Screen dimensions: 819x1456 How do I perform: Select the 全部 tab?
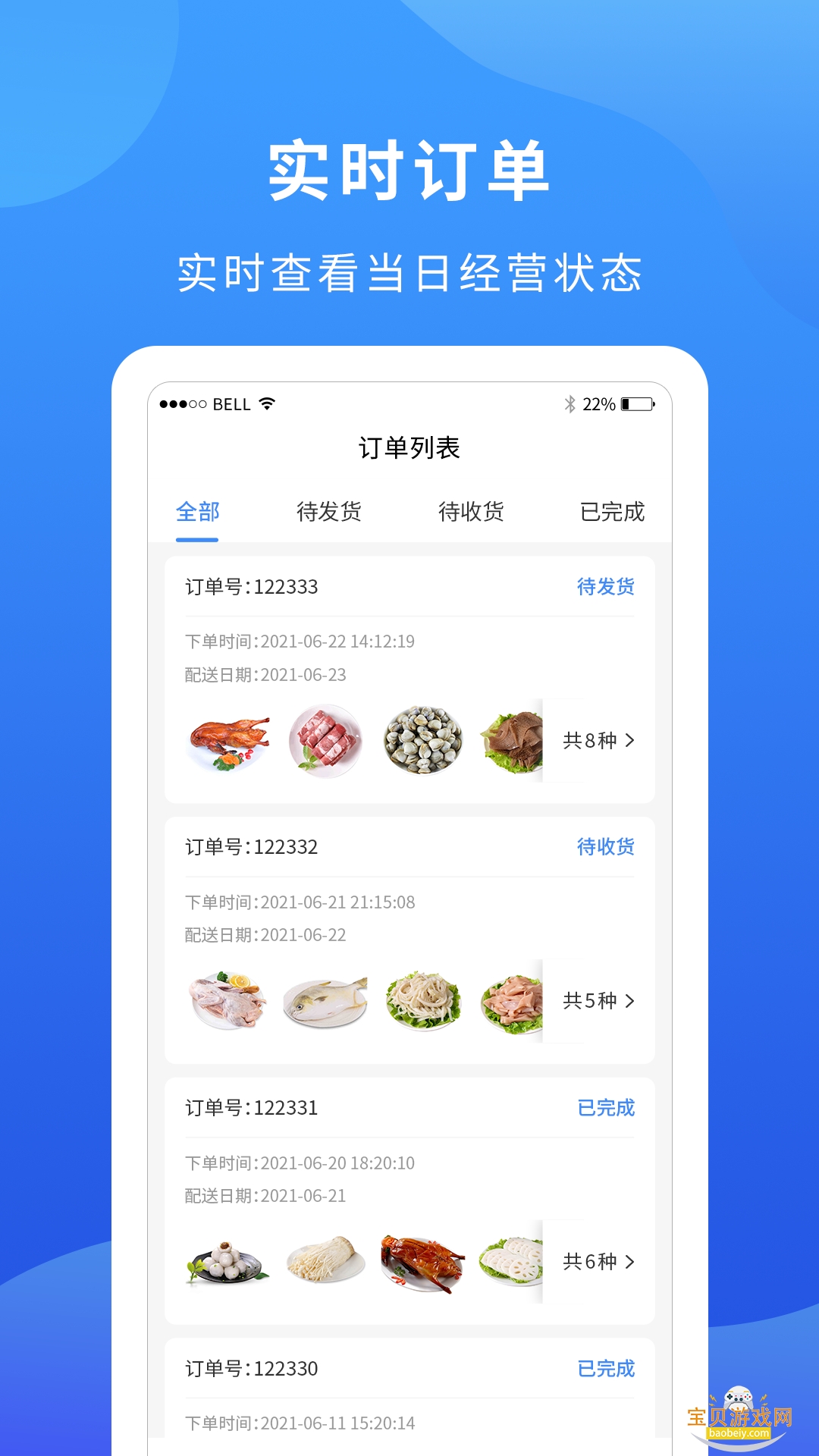(196, 513)
